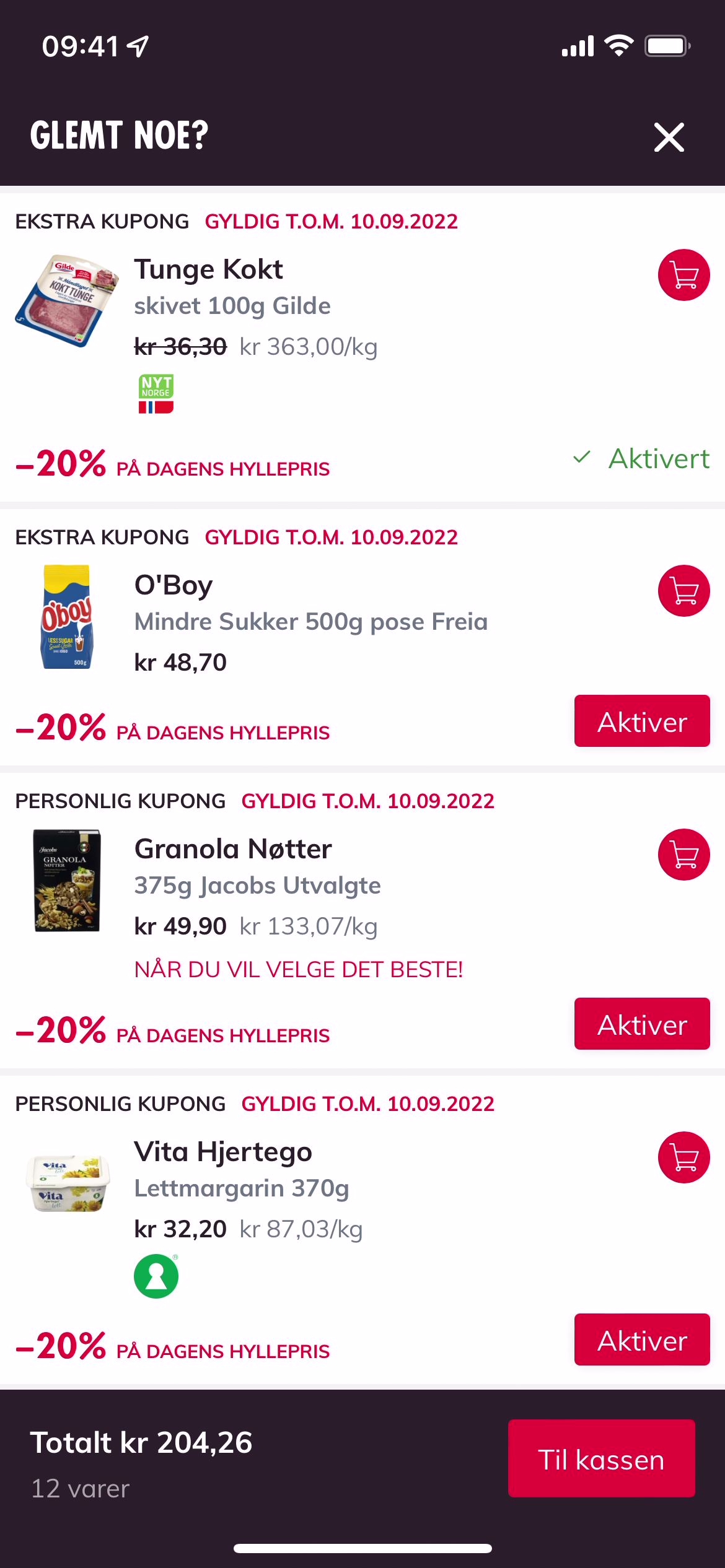Close the Glemt noe? screen
Image resolution: width=725 pixels, height=1568 pixels.
point(669,137)
